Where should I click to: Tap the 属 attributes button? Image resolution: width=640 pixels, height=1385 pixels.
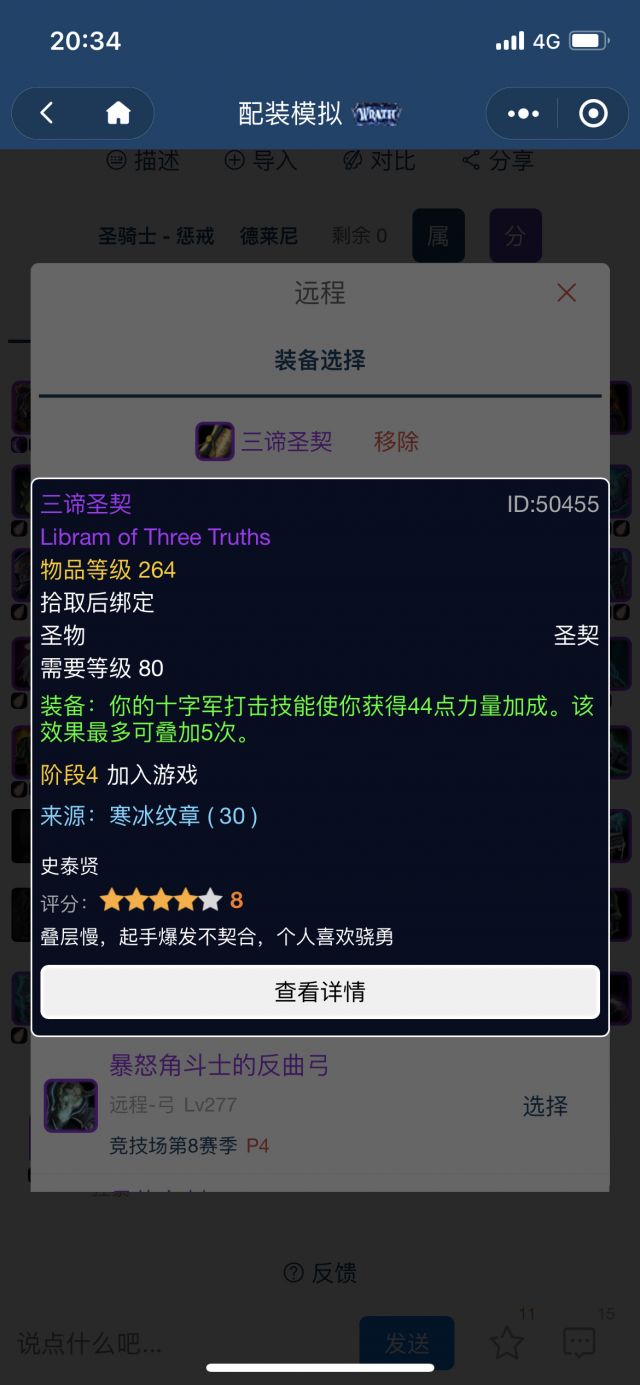click(438, 236)
